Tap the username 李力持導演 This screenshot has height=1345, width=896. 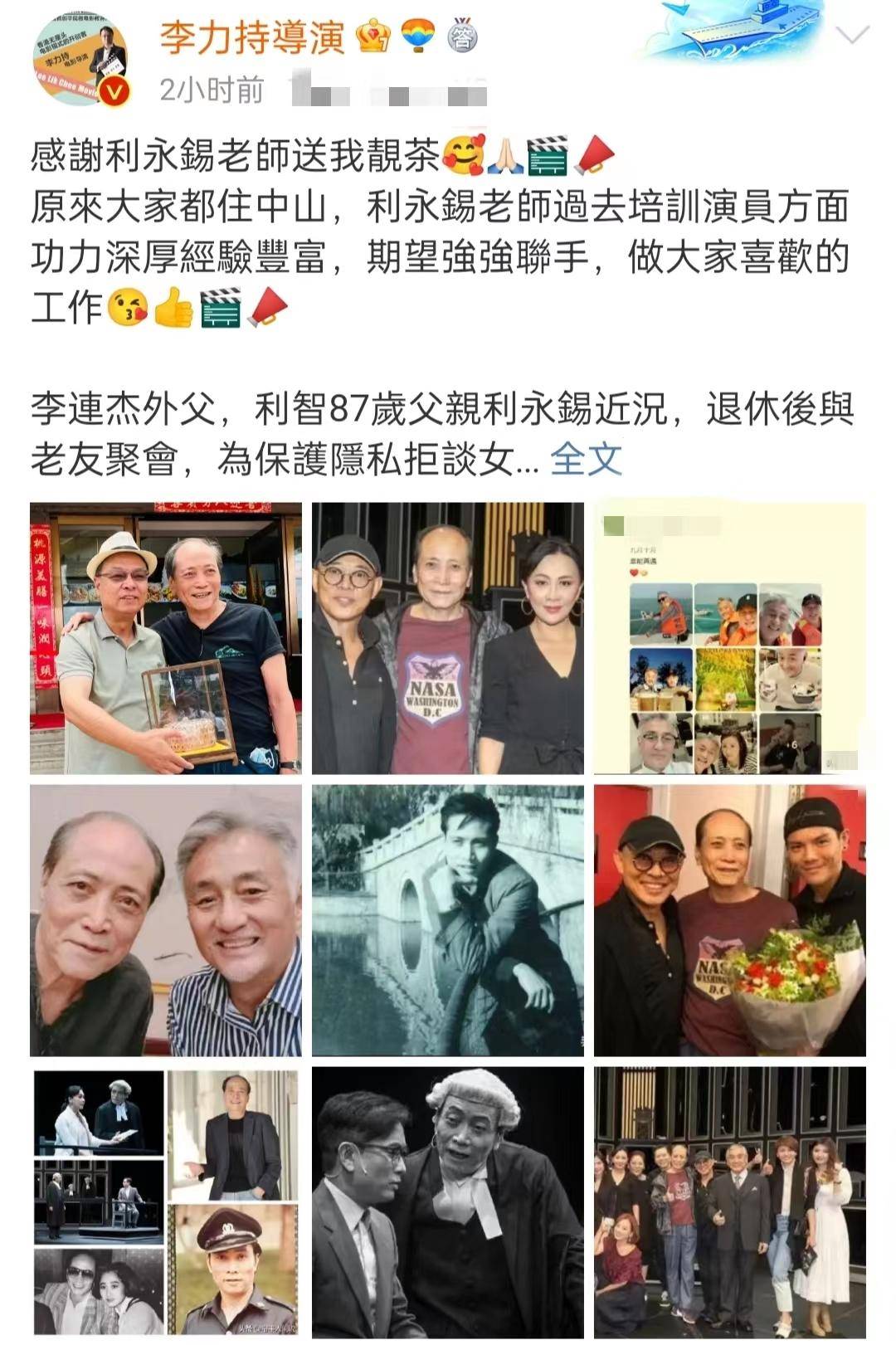[251, 37]
